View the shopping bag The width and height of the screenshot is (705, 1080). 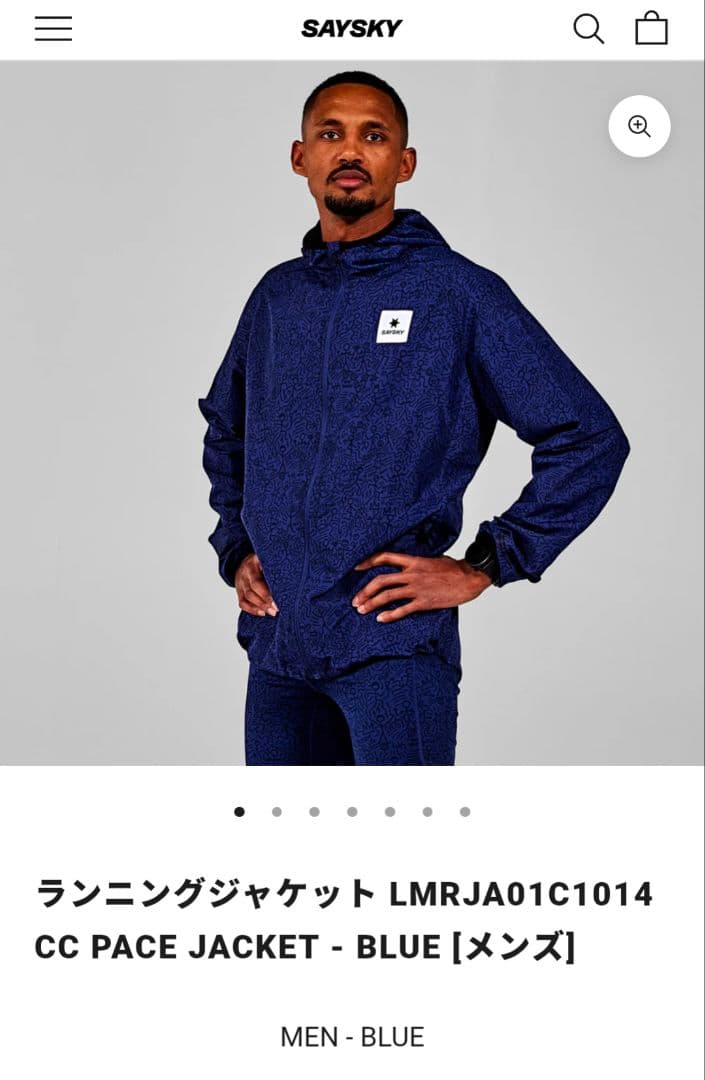651,28
